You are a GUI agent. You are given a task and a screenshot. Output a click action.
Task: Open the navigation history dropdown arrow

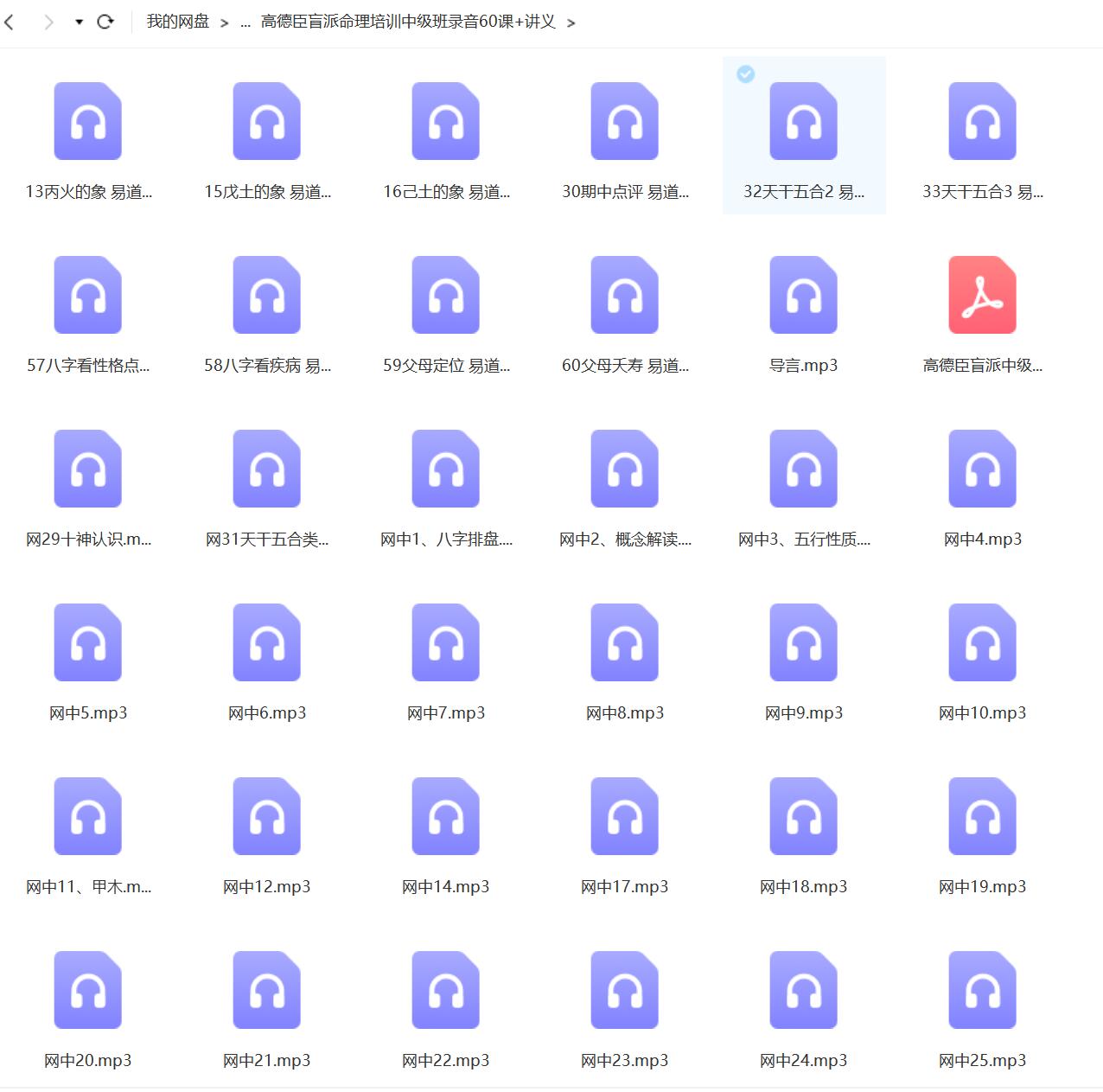click(79, 22)
